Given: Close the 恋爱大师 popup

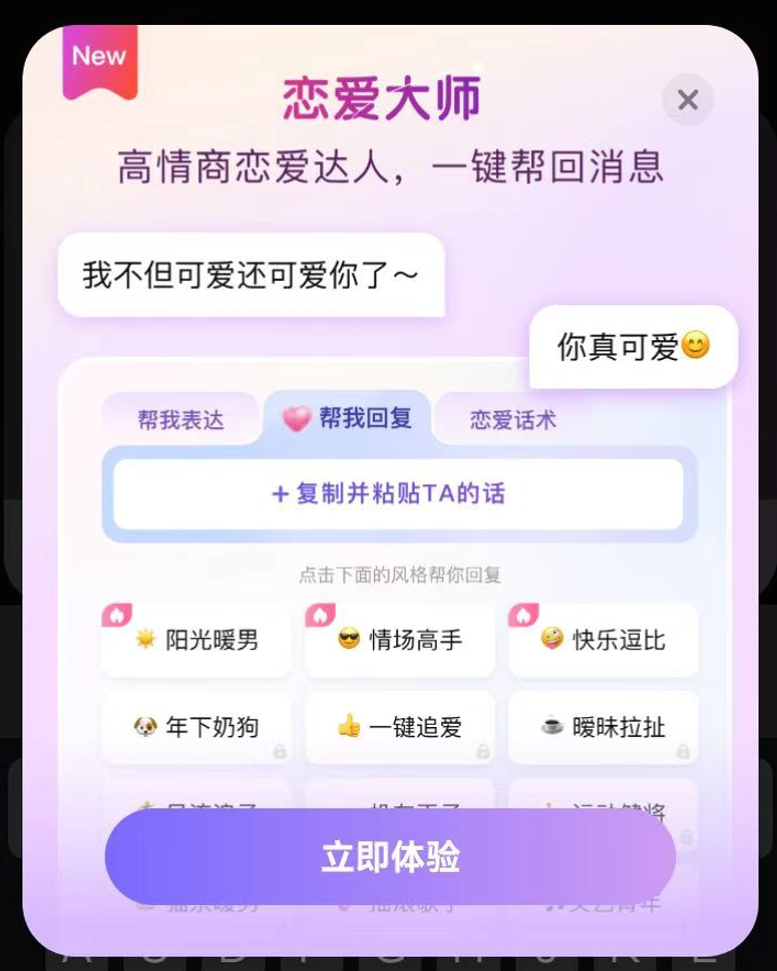Looking at the screenshot, I should coord(687,99).
